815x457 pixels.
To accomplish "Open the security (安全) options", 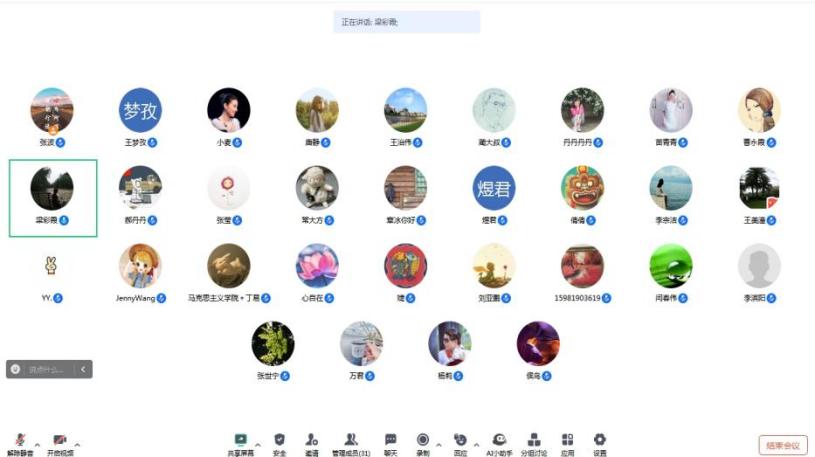I will point(279,443).
